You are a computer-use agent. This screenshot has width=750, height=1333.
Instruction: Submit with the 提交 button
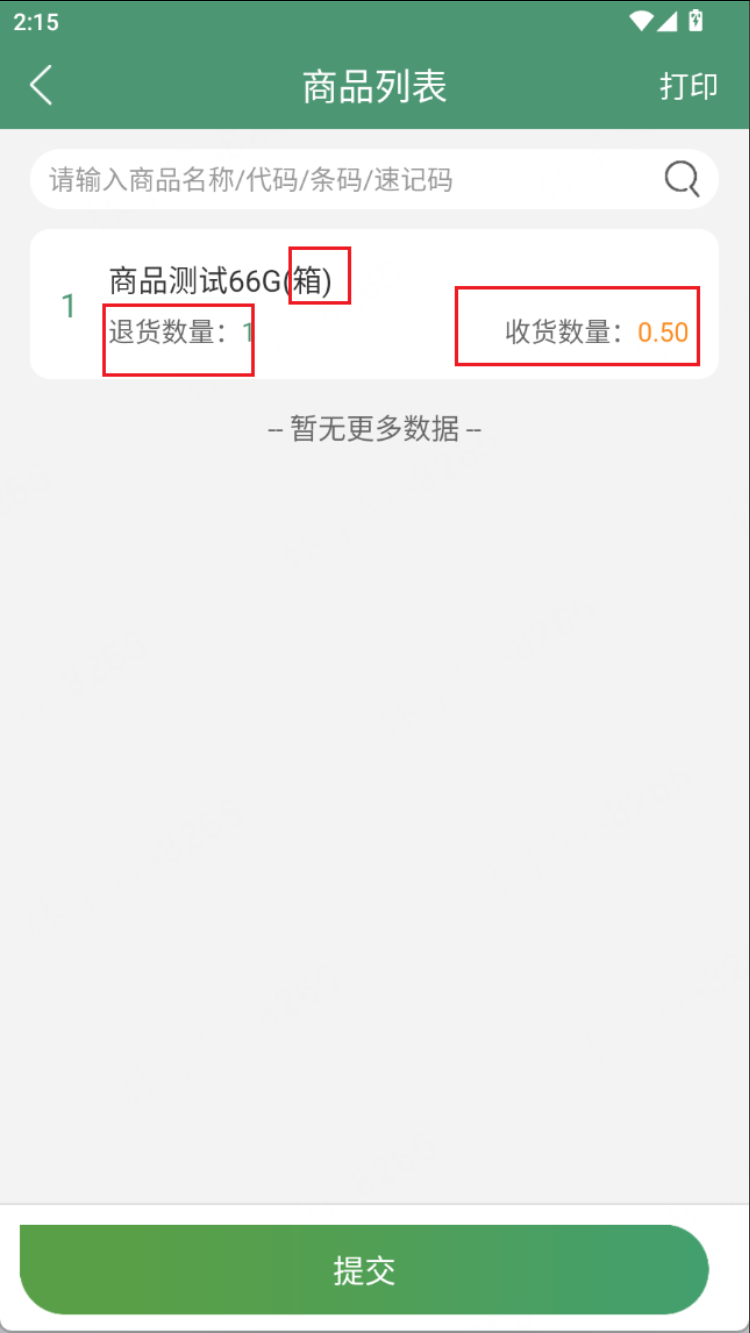pos(364,1270)
